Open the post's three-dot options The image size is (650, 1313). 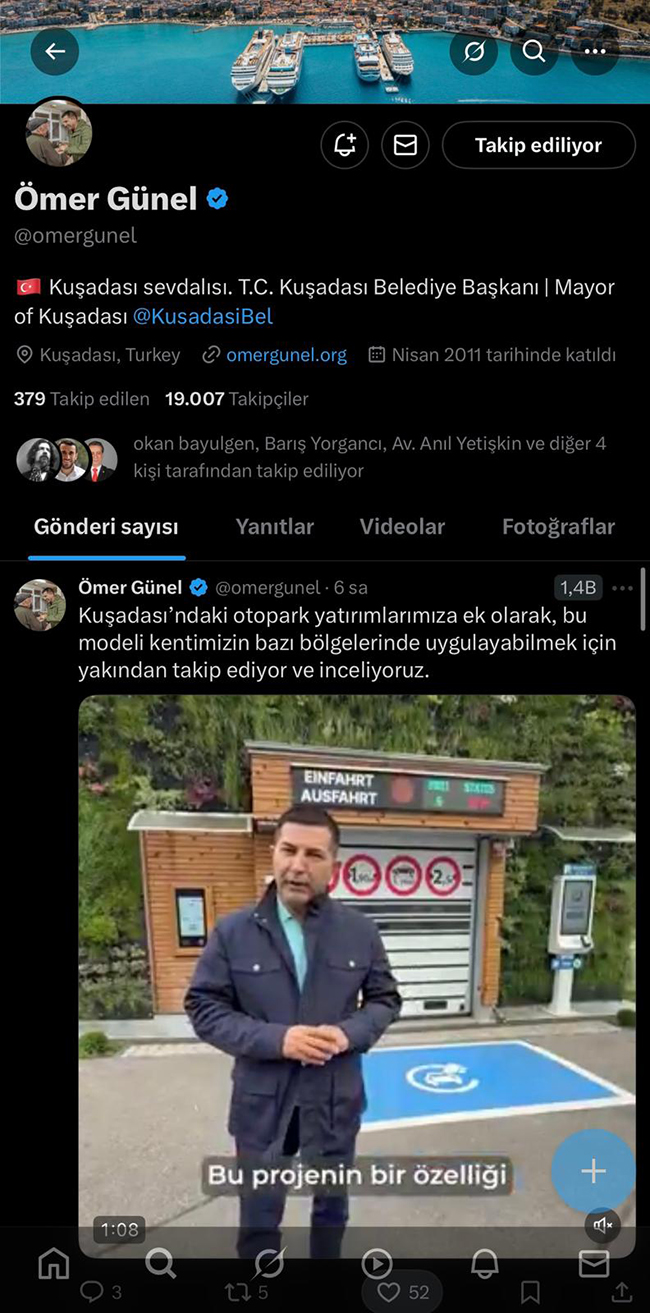(x=622, y=588)
